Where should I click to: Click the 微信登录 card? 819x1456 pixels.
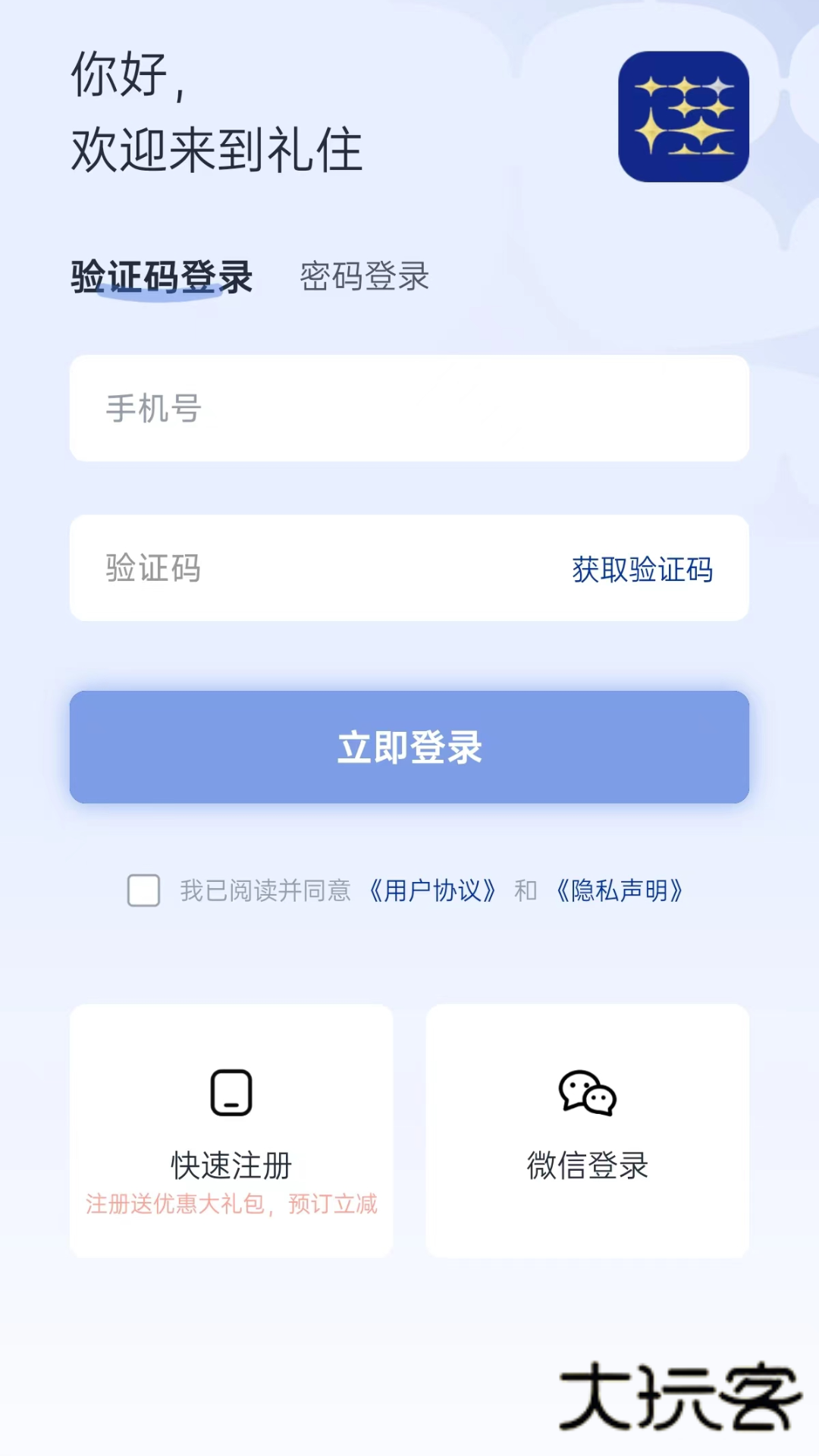pos(588,1130)
